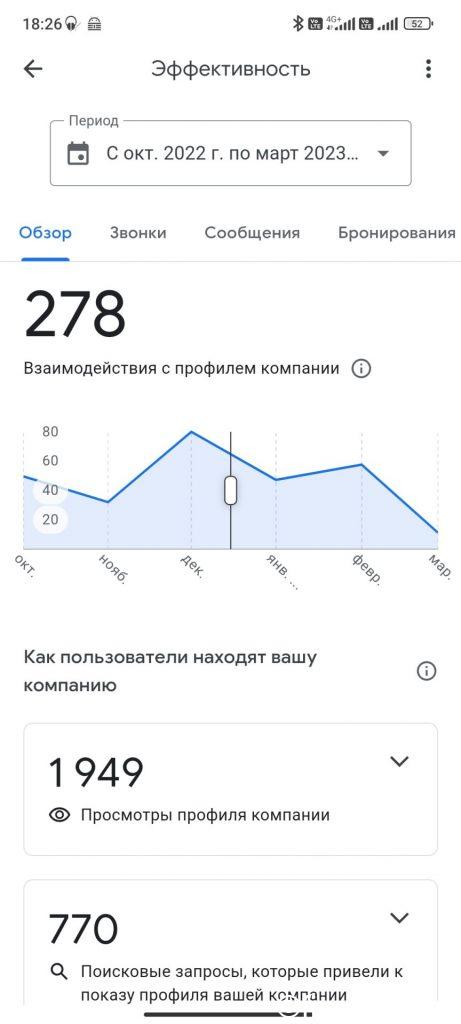Tap the chart's vertical marker handle

[230, 490]
